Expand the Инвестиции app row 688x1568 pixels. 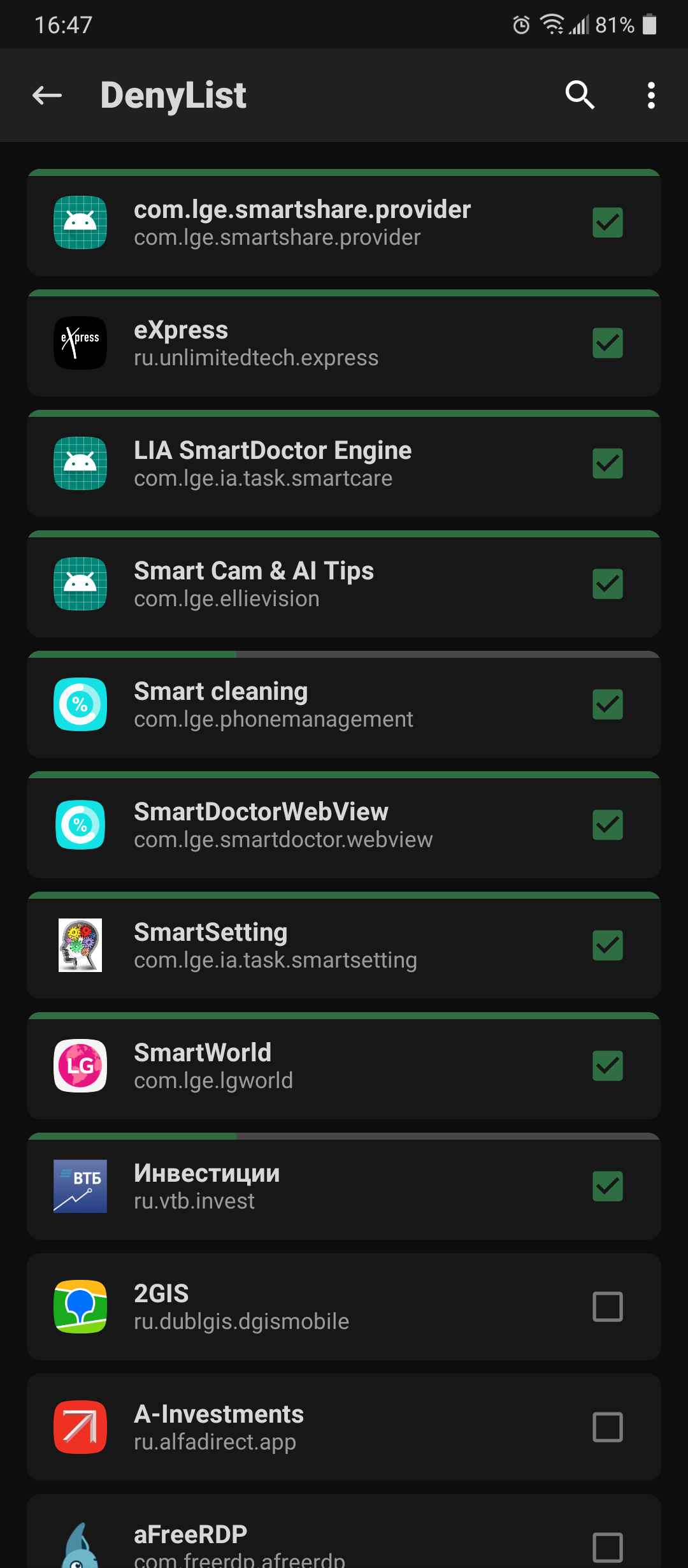point(306,1186)
